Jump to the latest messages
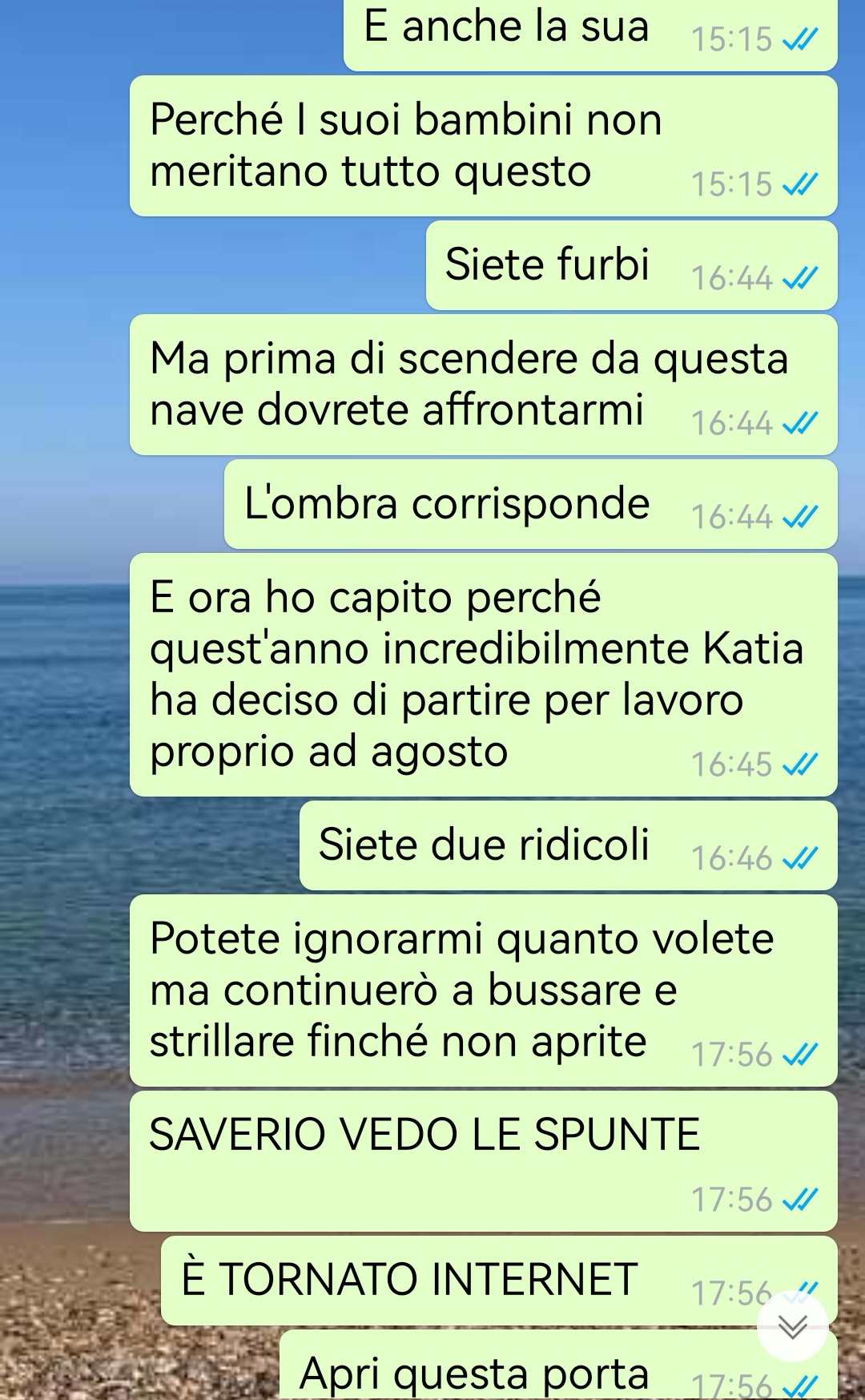 coord(792,1327)
